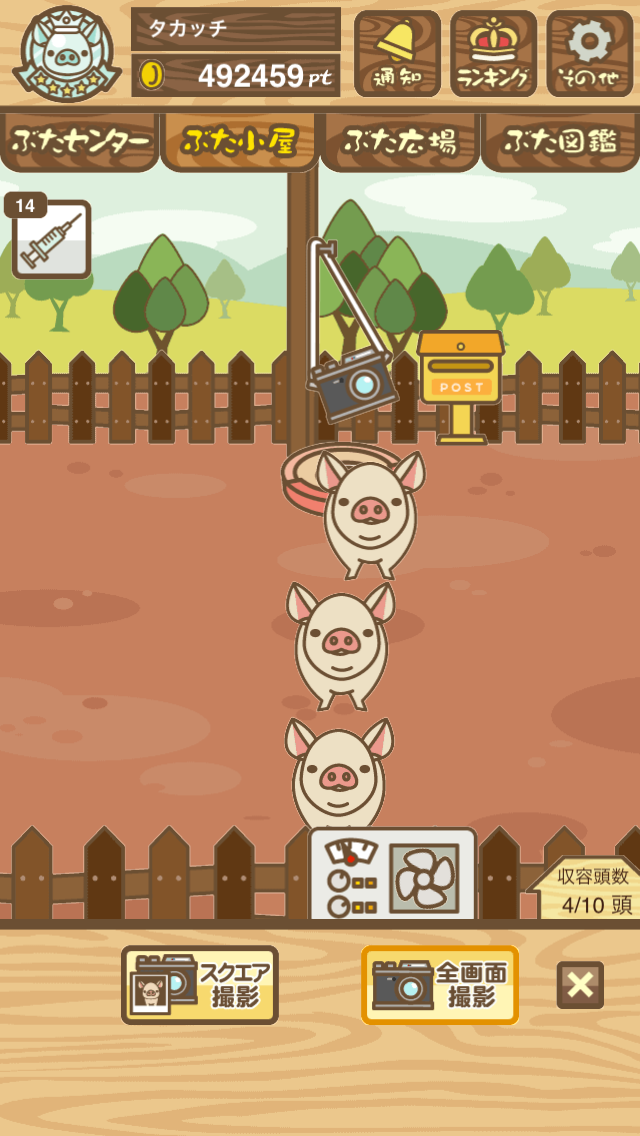Tap the player avatar pig badge

point(66,55)
